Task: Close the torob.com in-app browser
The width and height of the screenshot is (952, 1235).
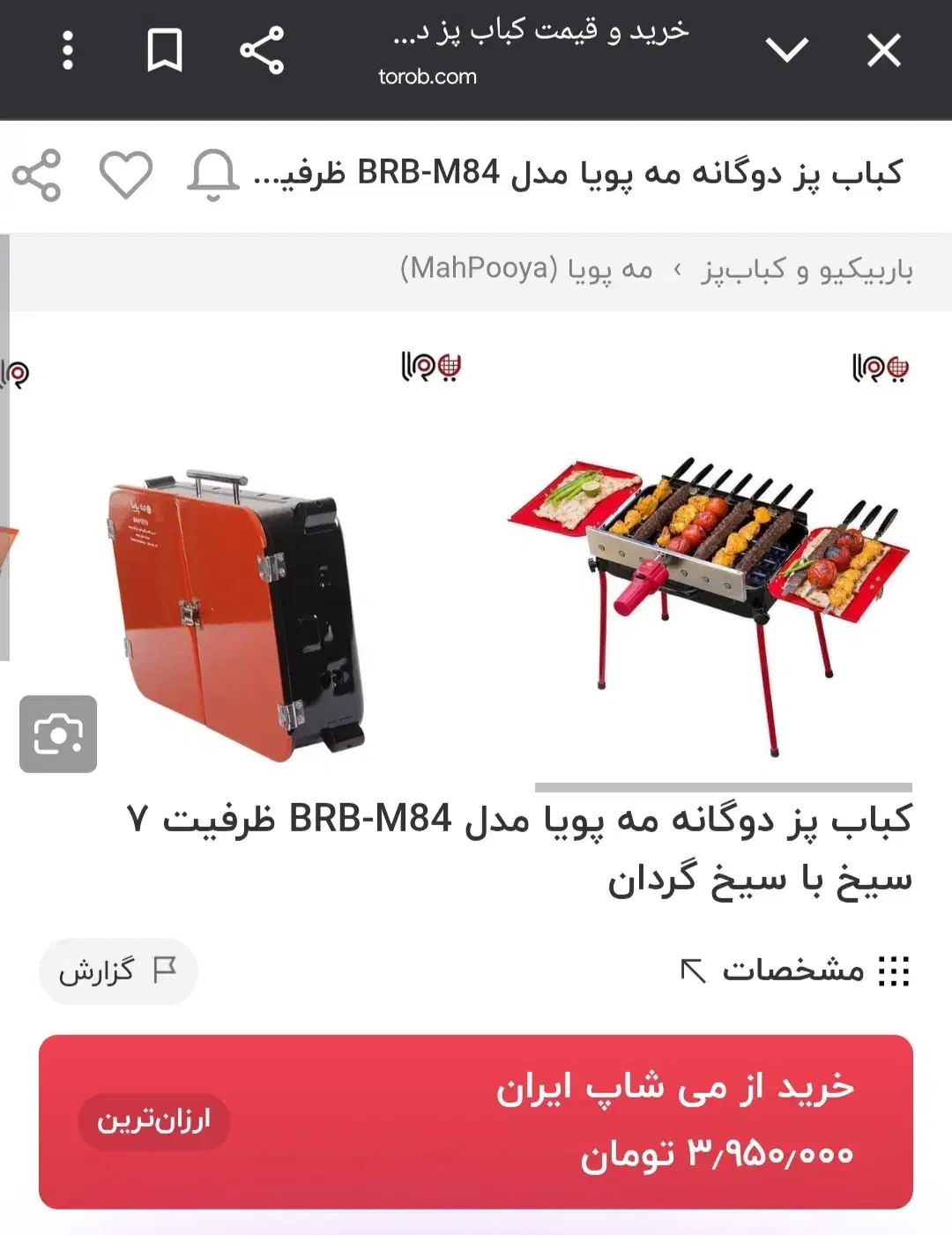Action: coord(882,51)
